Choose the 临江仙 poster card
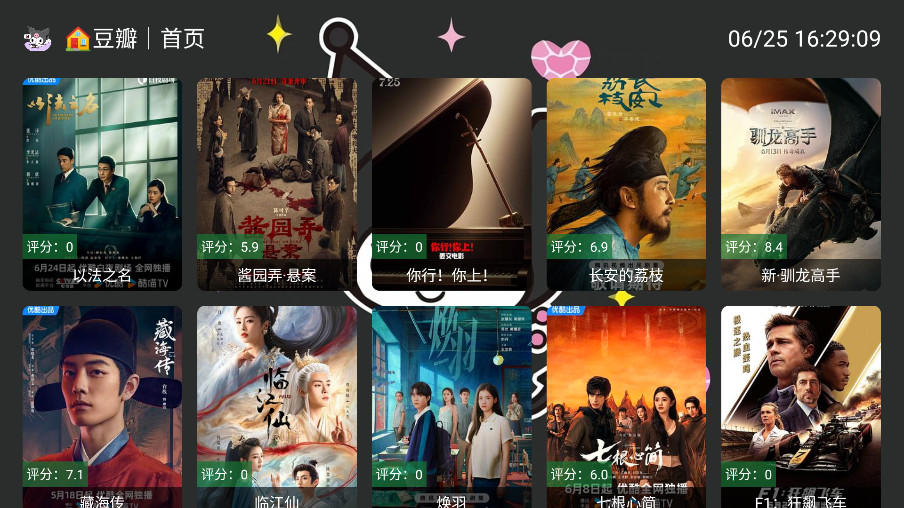 (277, 406)
